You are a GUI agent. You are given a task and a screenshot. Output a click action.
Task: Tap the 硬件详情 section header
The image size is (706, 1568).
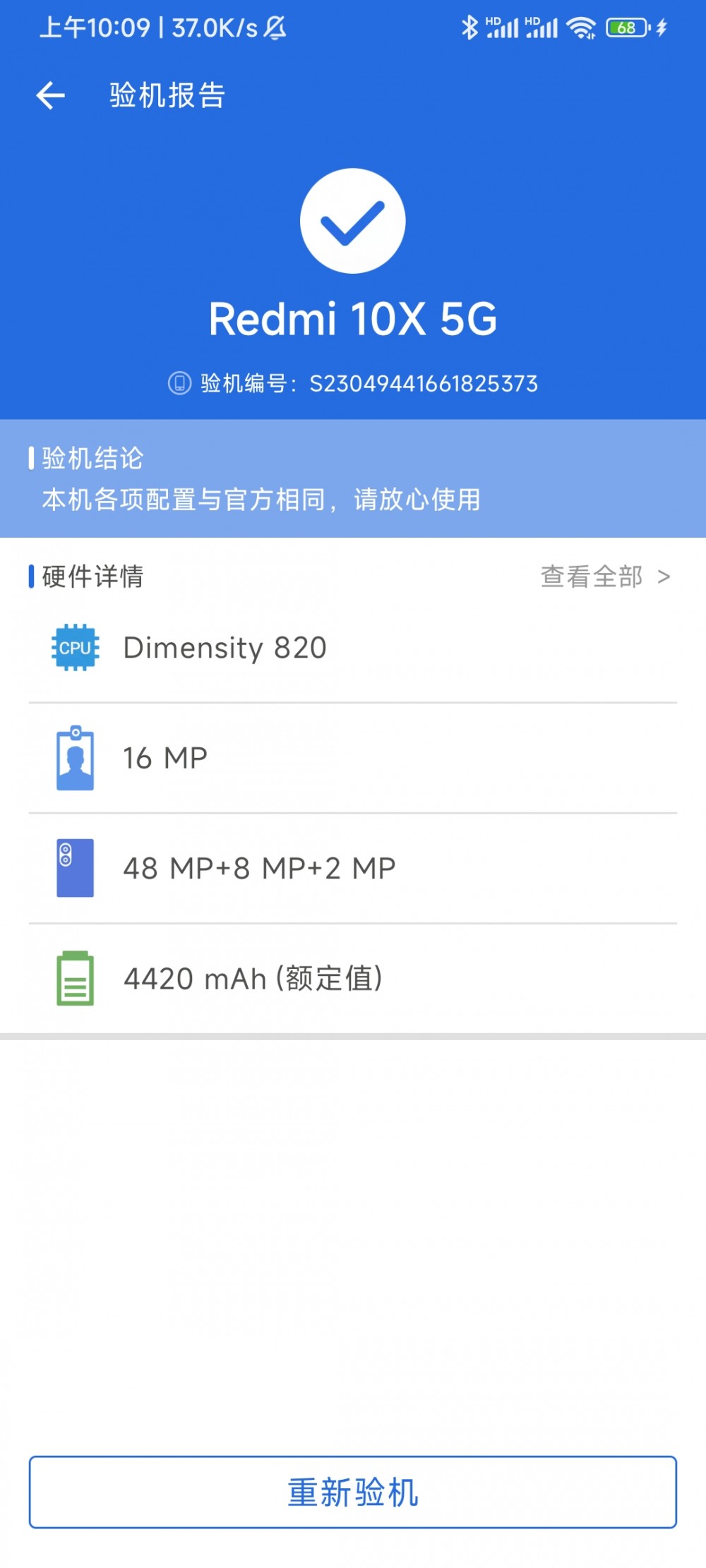(x=93, y=576)
